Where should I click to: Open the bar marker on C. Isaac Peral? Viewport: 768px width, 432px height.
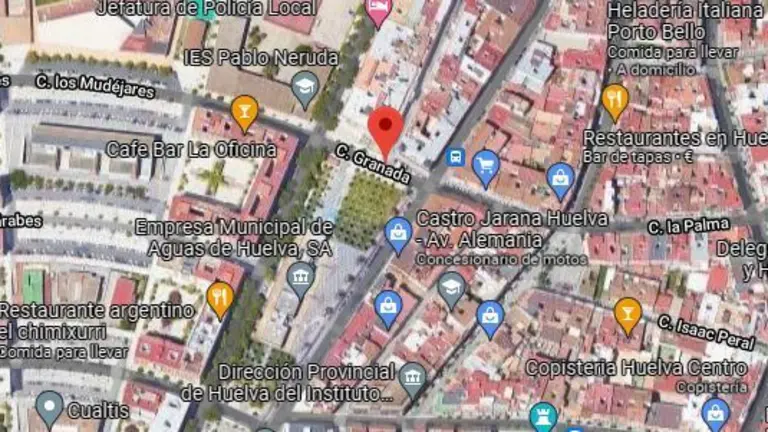click(627, 314)
